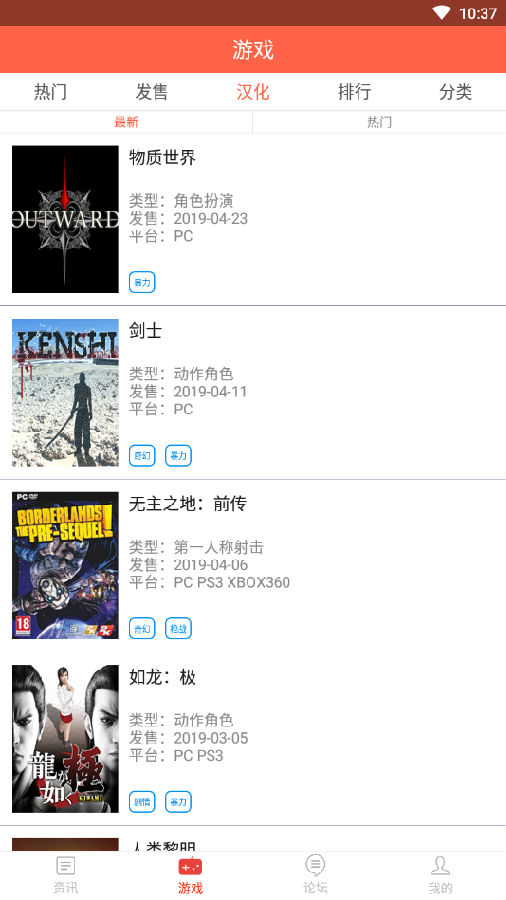Open the 资讯 bottom navigation tab

tap(65, 875)
